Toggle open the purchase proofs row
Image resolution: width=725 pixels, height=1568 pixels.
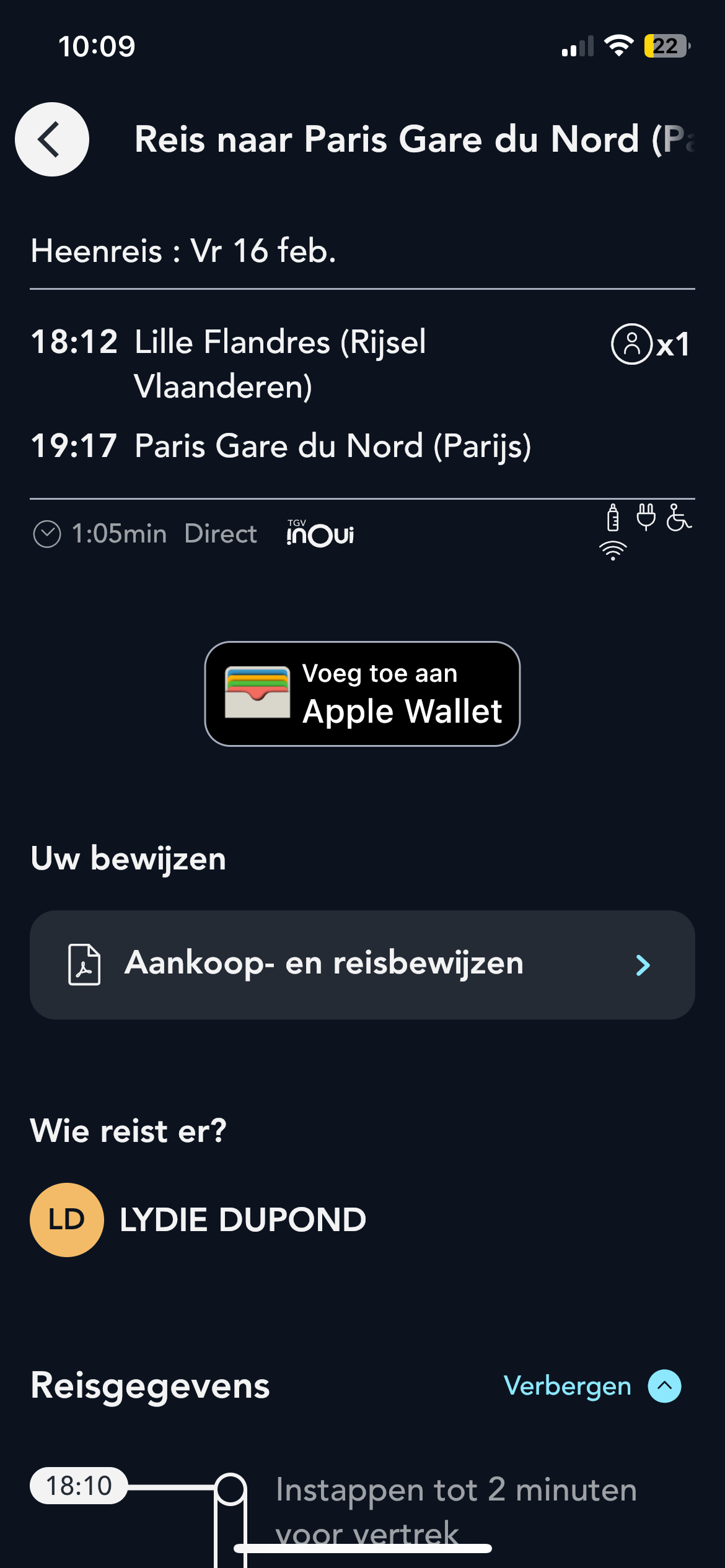(x=362, y=964)
